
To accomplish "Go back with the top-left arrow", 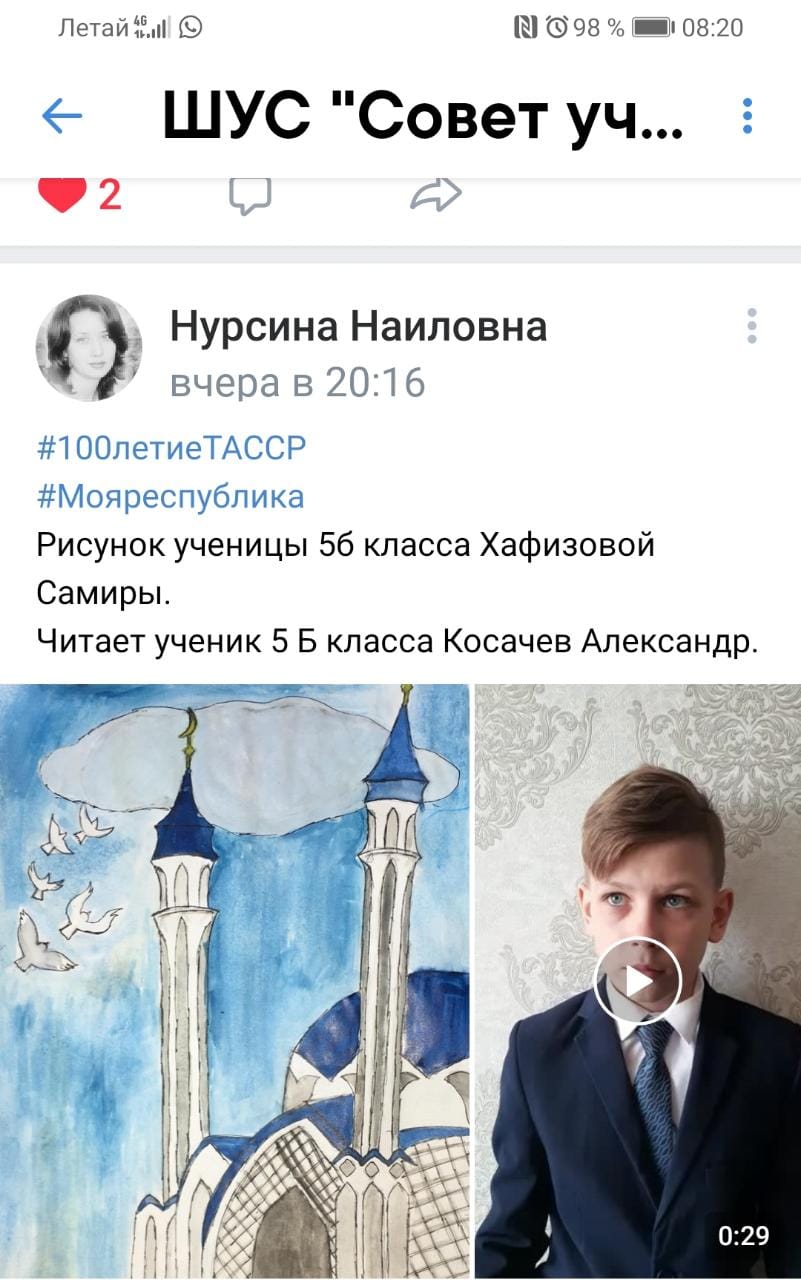I will [x=61, y=117].
